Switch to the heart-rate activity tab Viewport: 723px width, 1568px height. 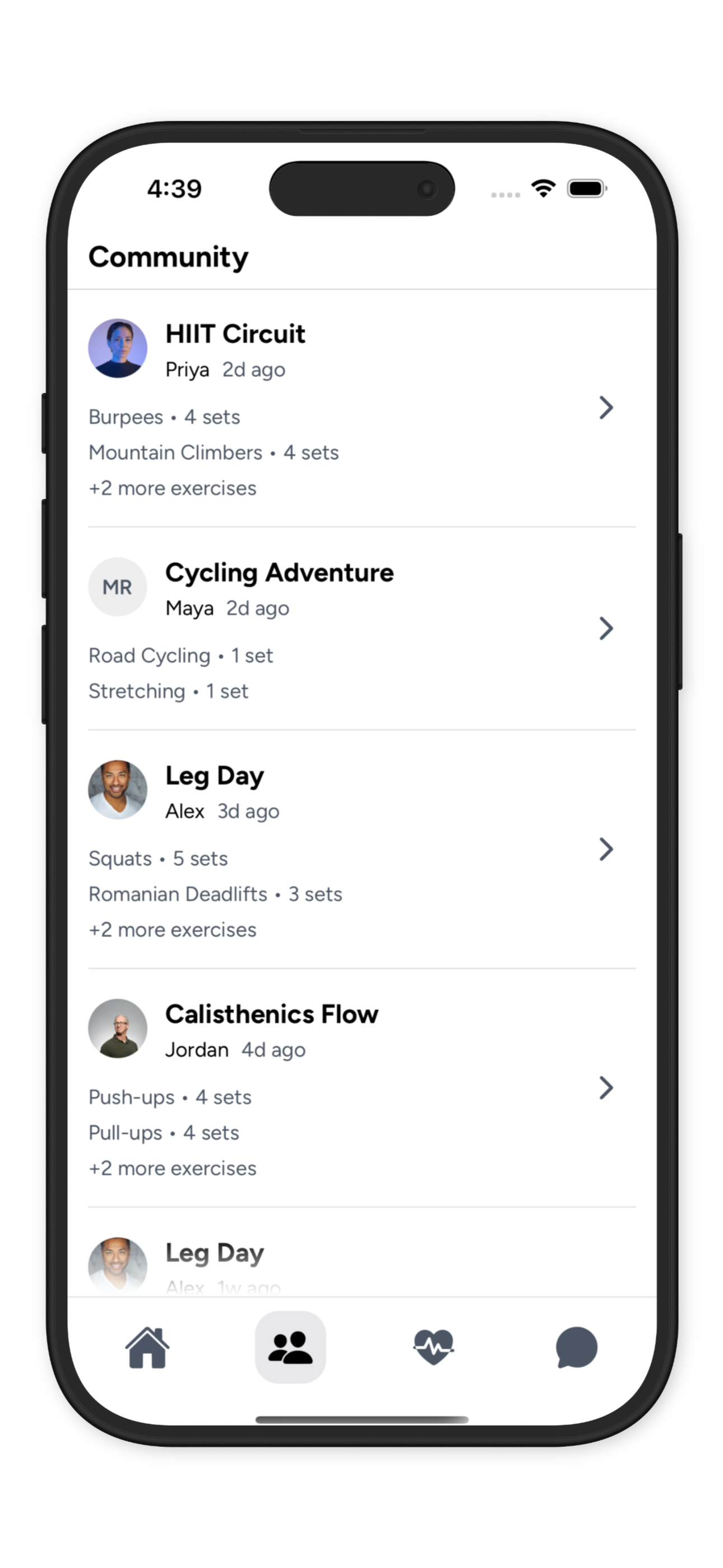[433, 1347]
